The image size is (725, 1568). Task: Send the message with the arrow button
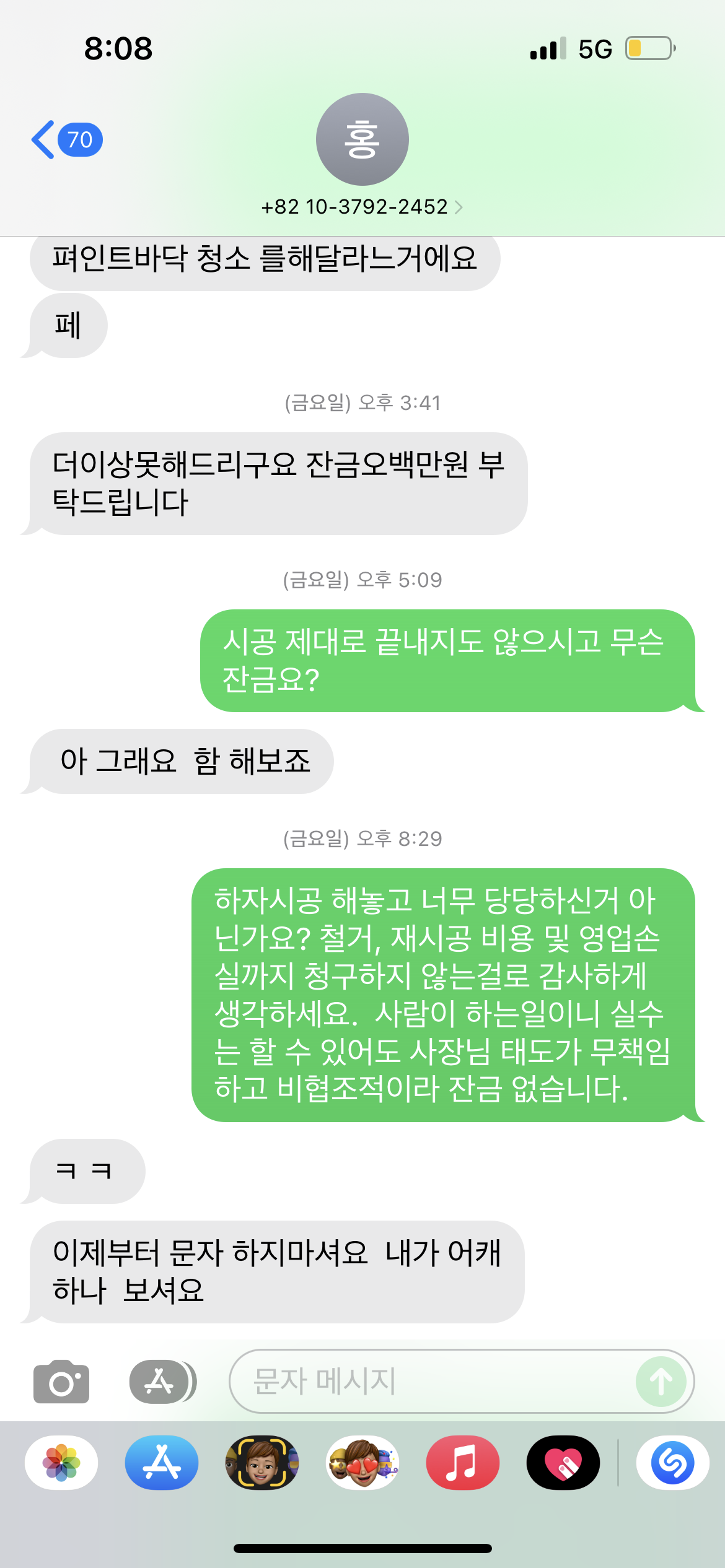(x=661, y=1382)
